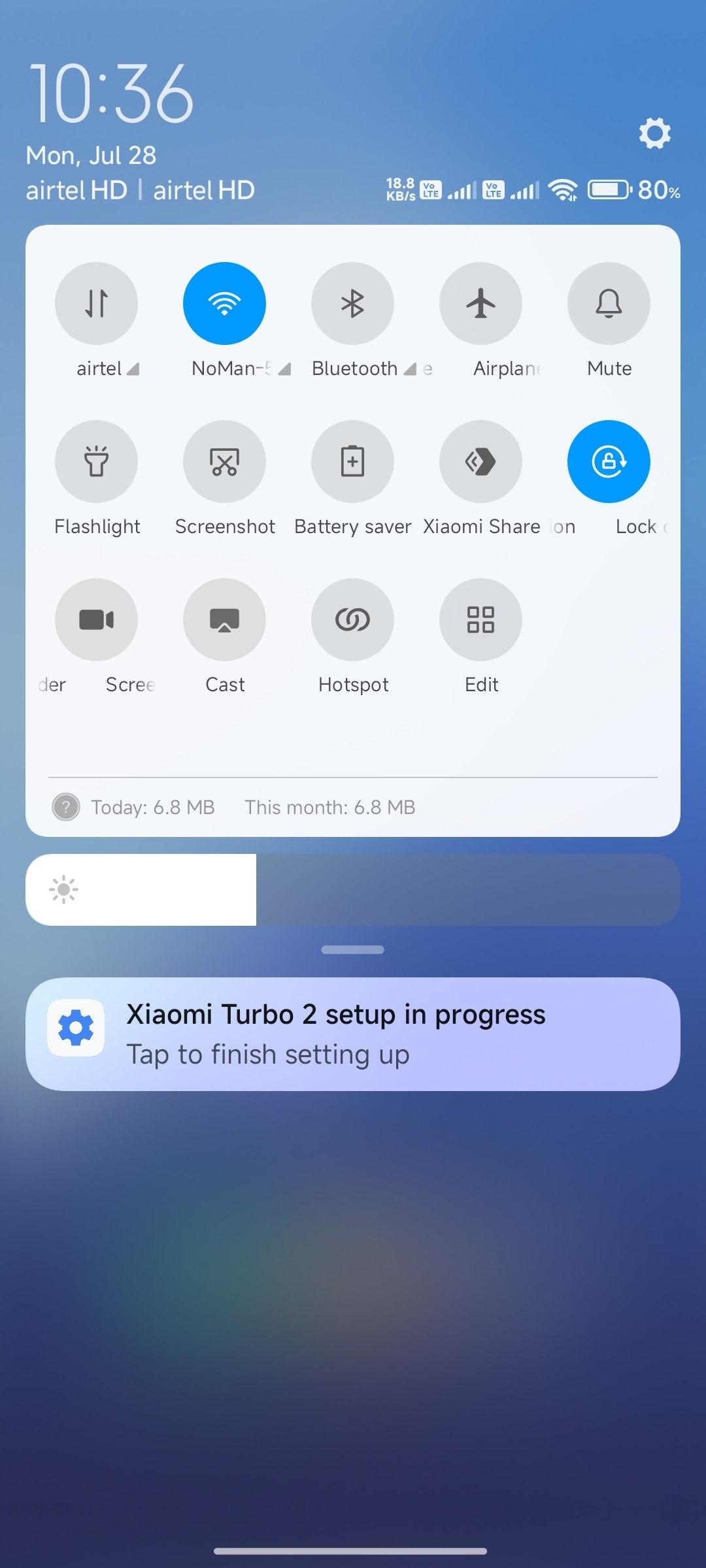The height and width of the screenshot is (1568, 706).
Task: Tap the brightness slider to adjust
Action: 353,890
